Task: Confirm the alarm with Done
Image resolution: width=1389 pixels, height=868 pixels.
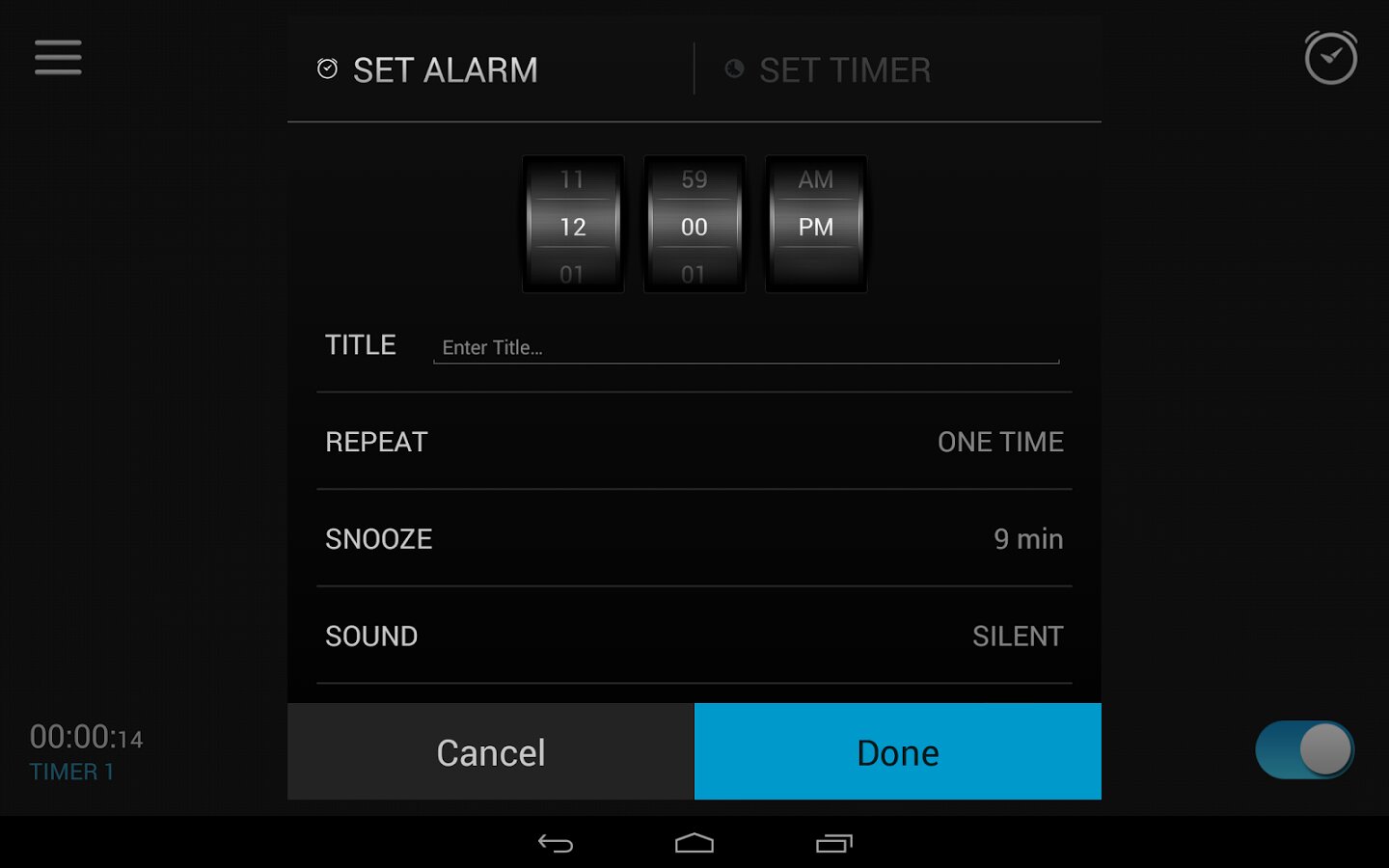Action: click(897, 752)
